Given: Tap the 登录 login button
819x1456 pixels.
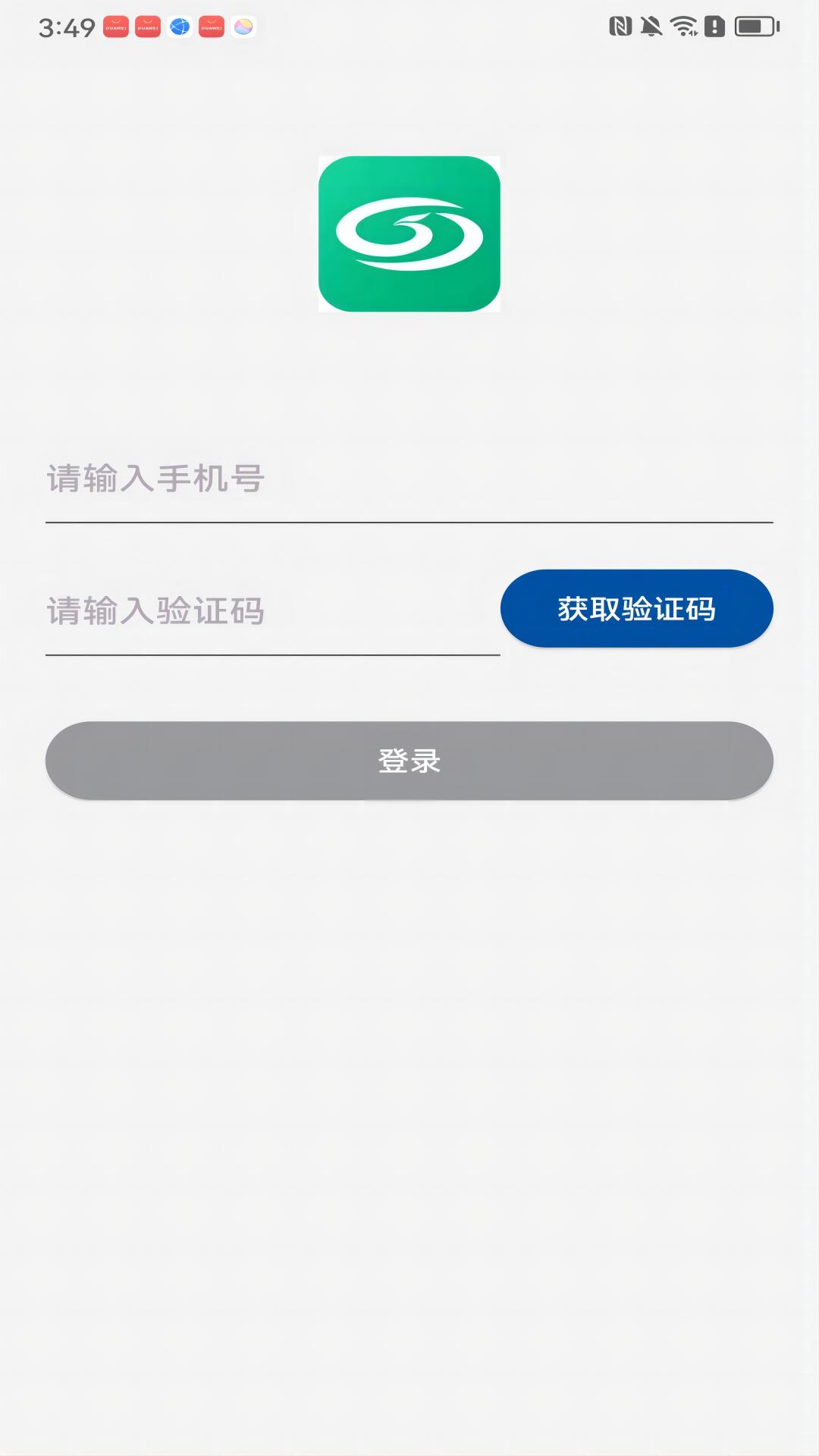Looking at the screenshot, I should pyautogui.click(x=409, y=761).
